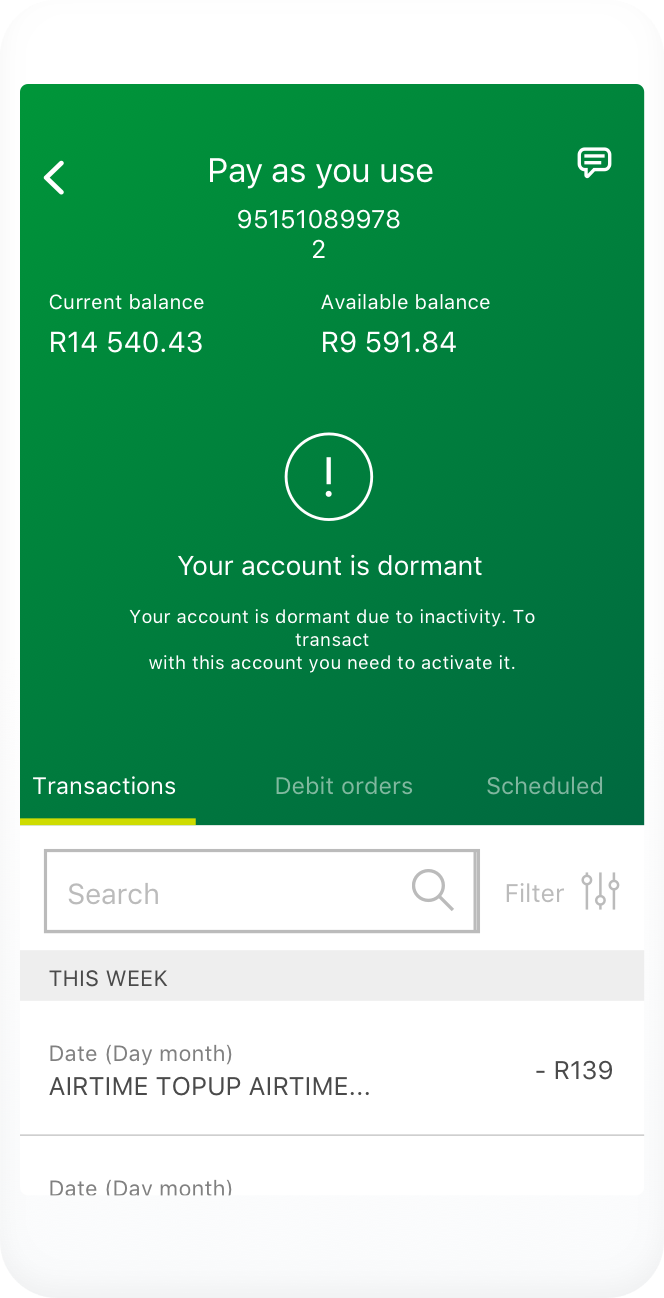Go back using the arrow icon

click(x=55, y=178)
